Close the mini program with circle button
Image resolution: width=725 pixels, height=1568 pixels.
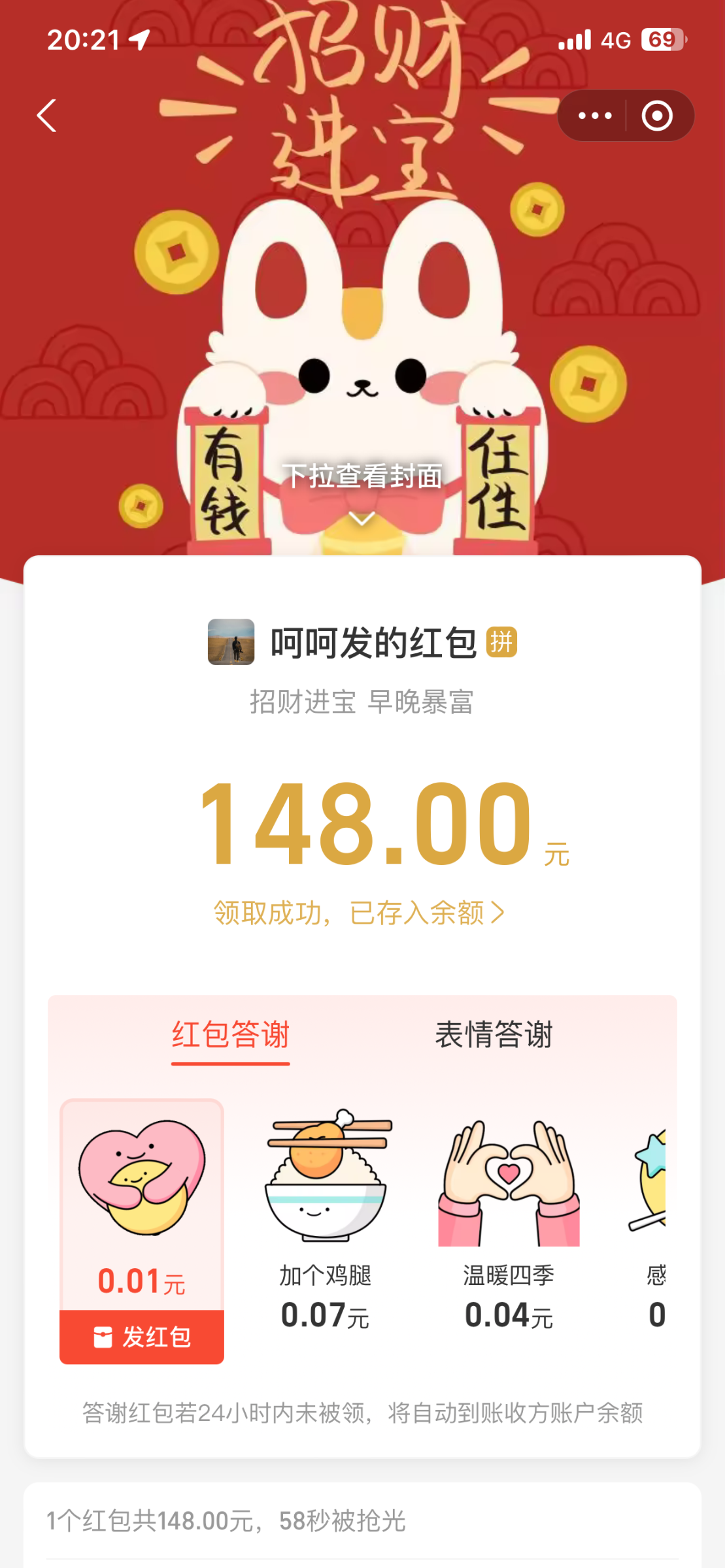[657, 116]
